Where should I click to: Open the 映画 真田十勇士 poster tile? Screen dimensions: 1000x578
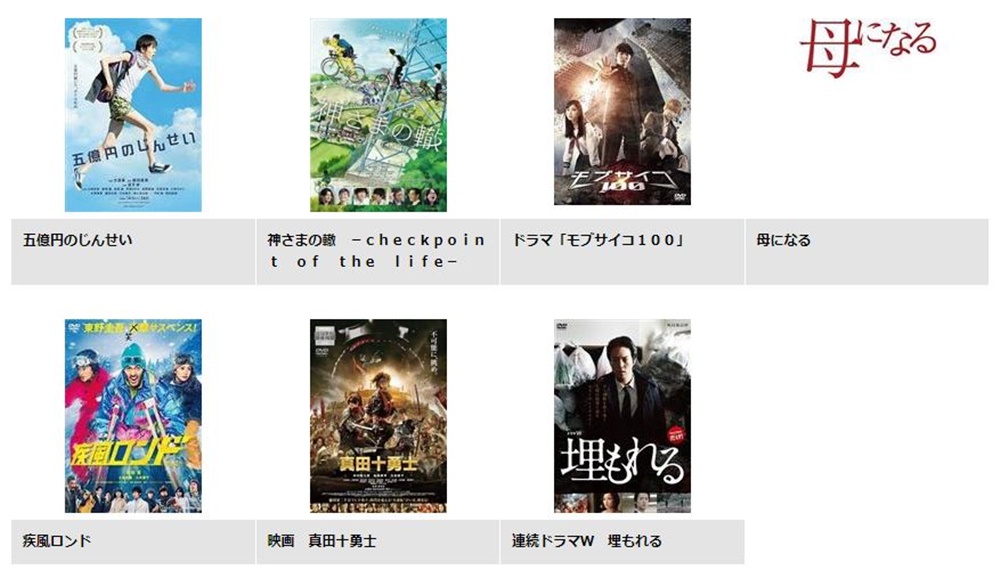point(378,416)
